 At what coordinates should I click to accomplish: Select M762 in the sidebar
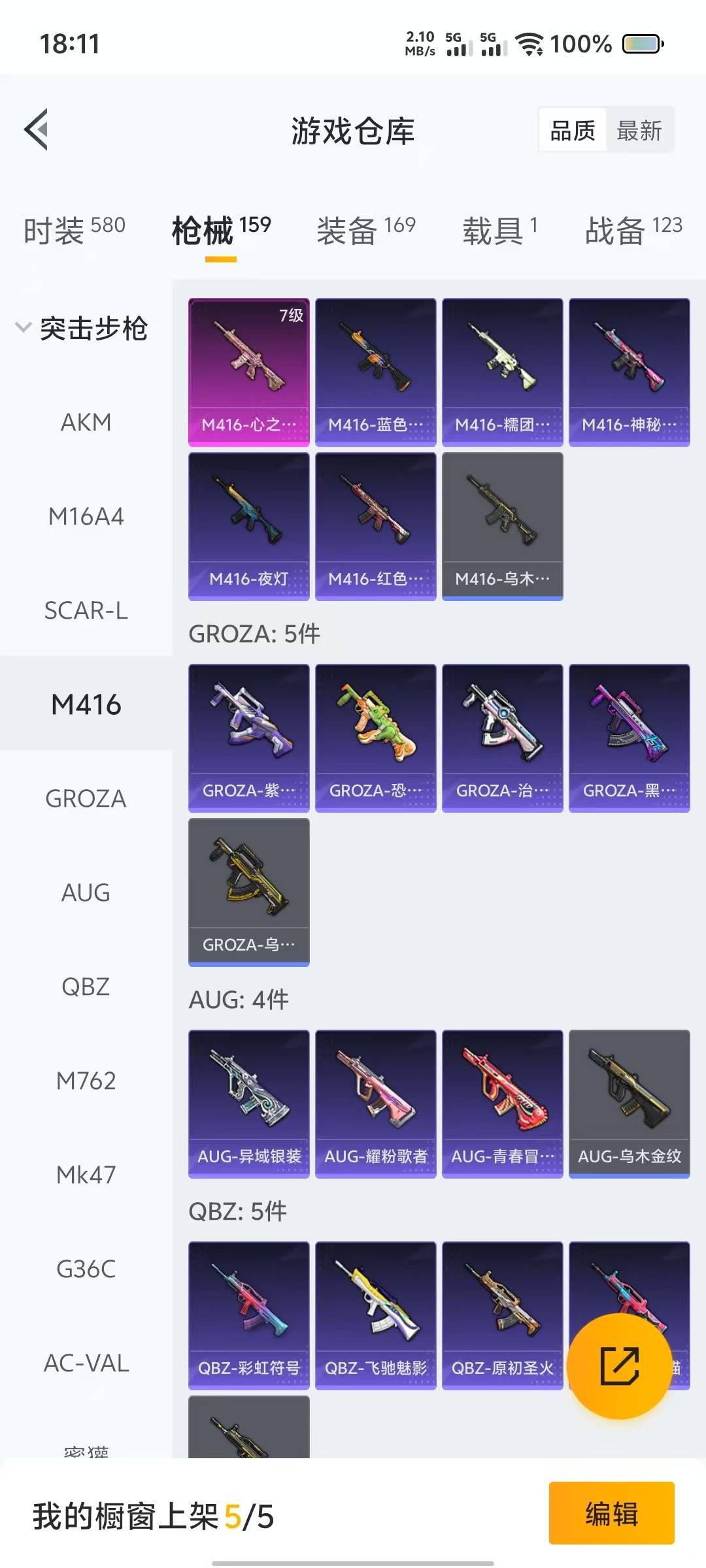pos(86,1081)
